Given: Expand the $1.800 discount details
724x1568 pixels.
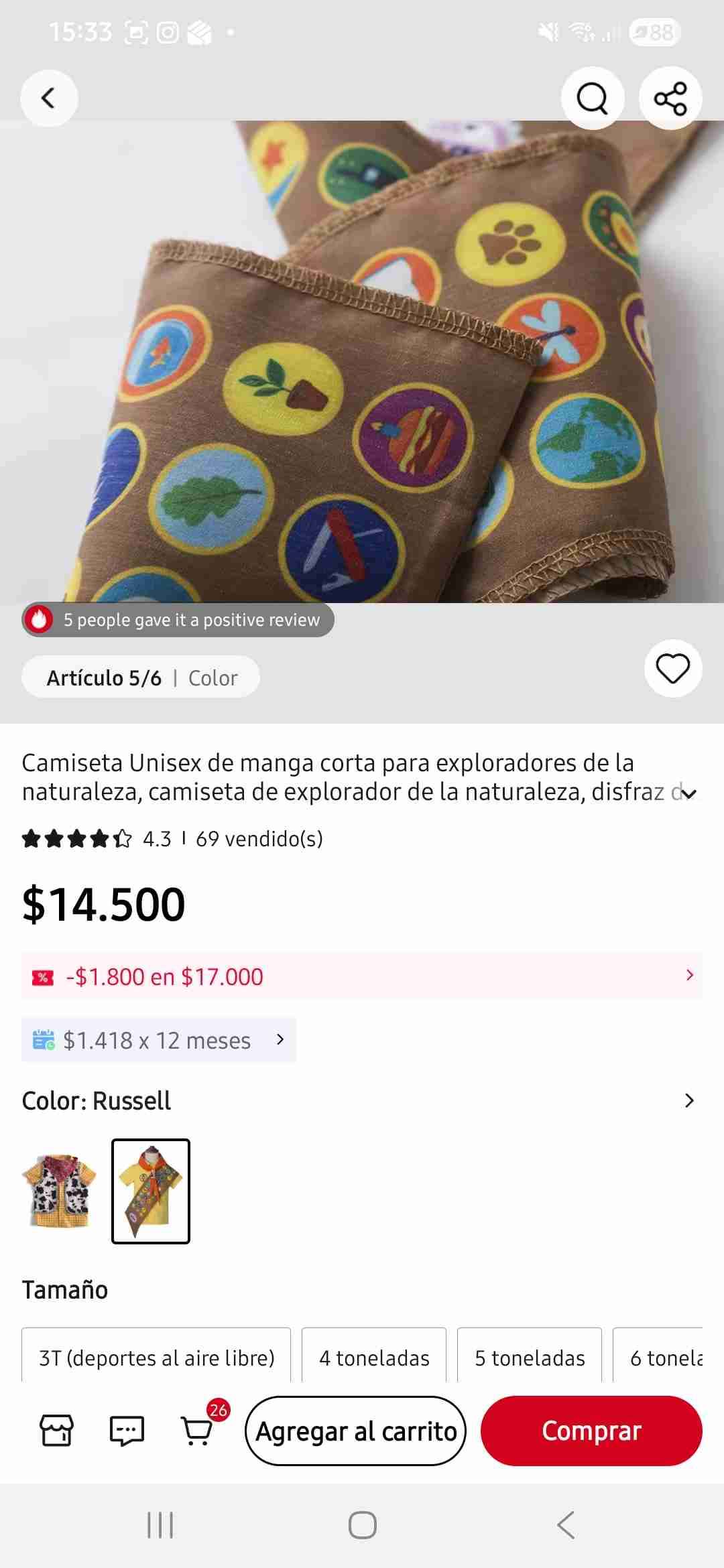Looking at the screenshot, I should pyautogui.click(x=689, y=976).
